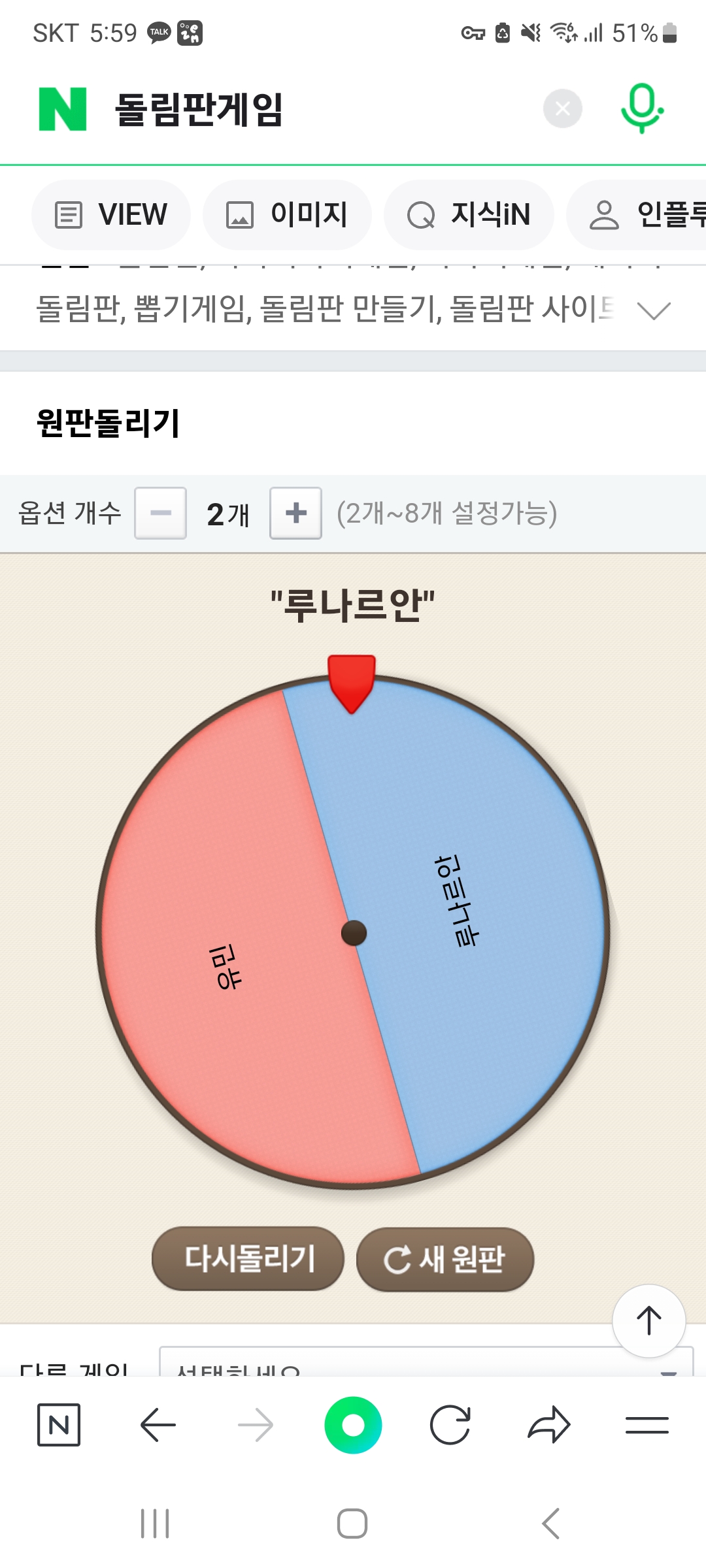
Task: Start voice search with the microphone icon
Action: (642, 108)
